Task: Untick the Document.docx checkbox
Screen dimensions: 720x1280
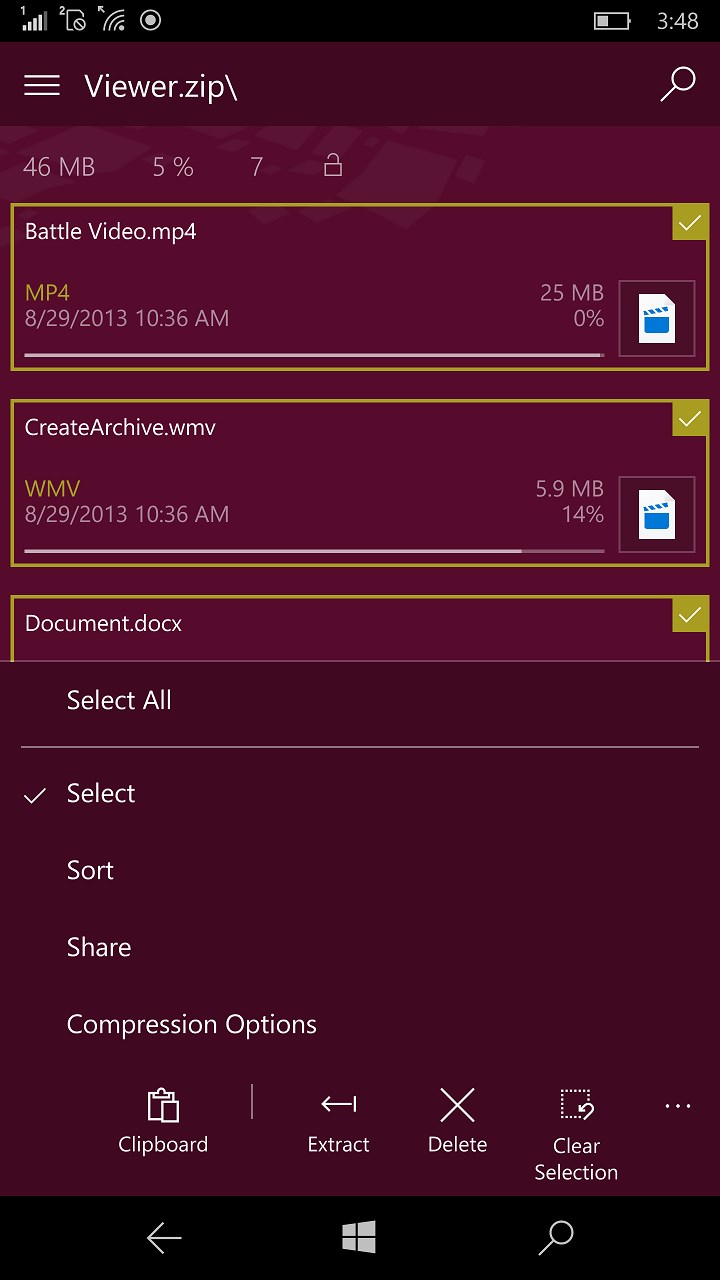Action: [690, 616]
